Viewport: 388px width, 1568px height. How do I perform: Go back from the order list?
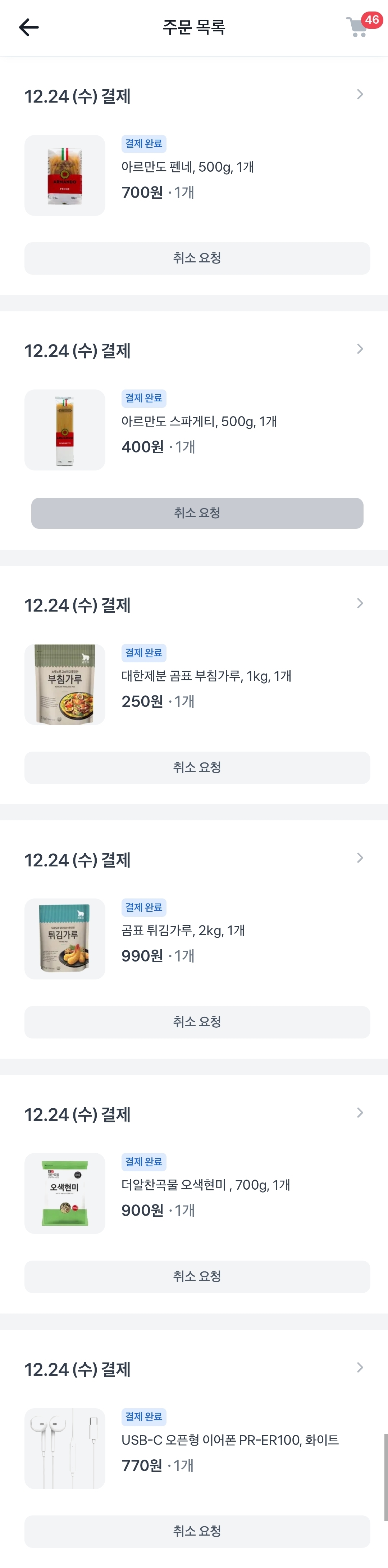point(28,27)
